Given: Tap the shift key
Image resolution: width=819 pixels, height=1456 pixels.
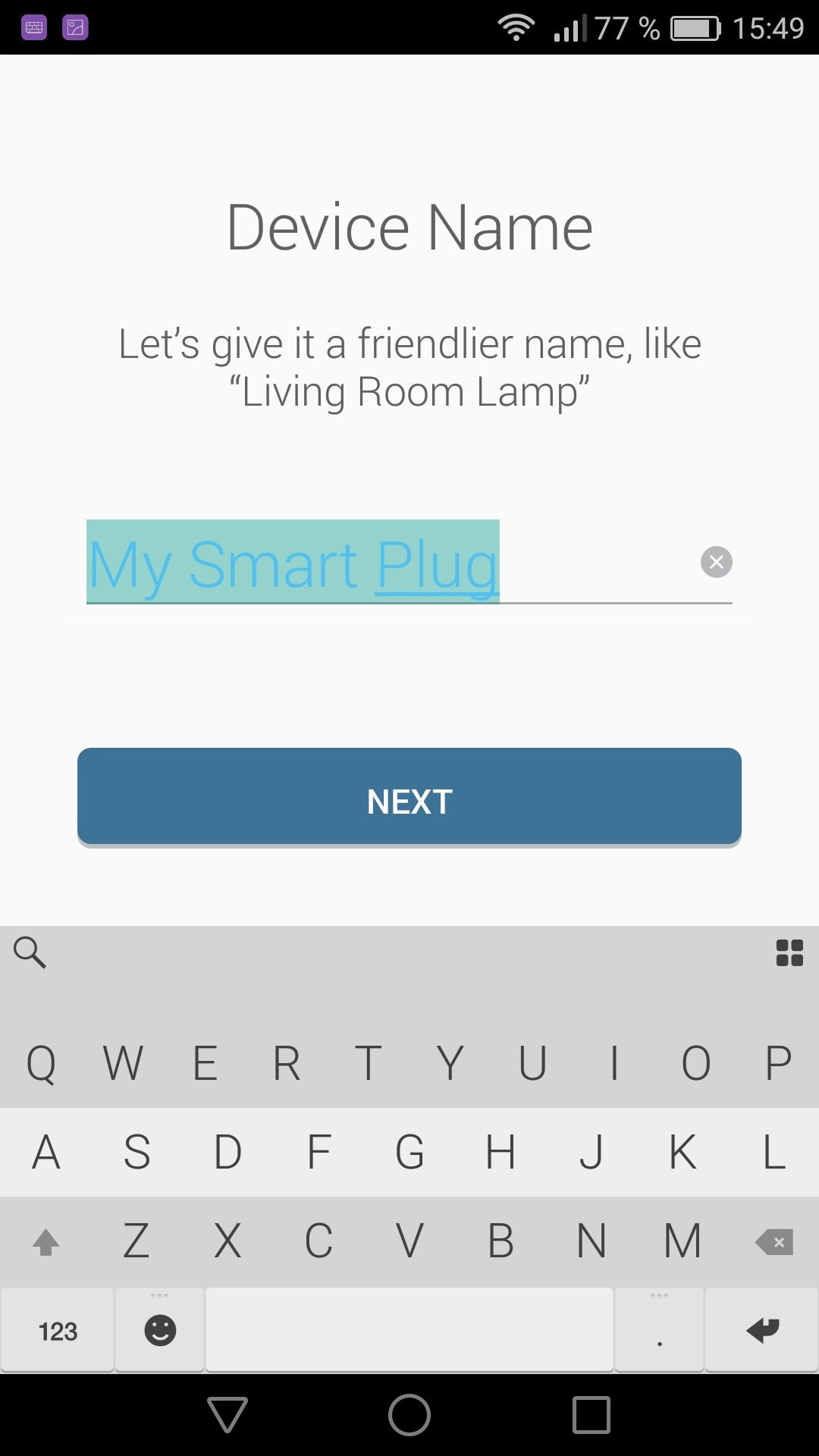Looking at the screenshot, I should 45,1242.
